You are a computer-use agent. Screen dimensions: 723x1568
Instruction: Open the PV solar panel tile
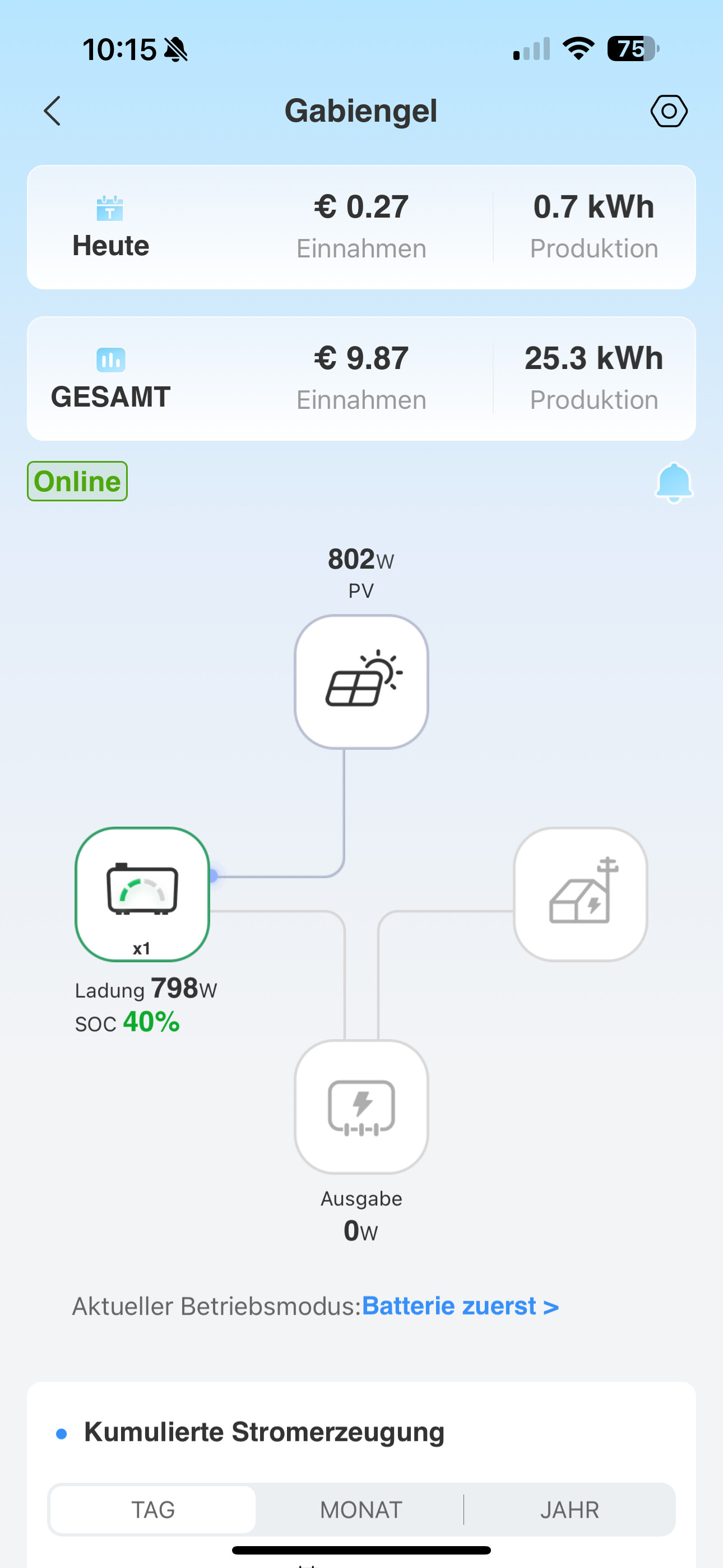(361, 682)
